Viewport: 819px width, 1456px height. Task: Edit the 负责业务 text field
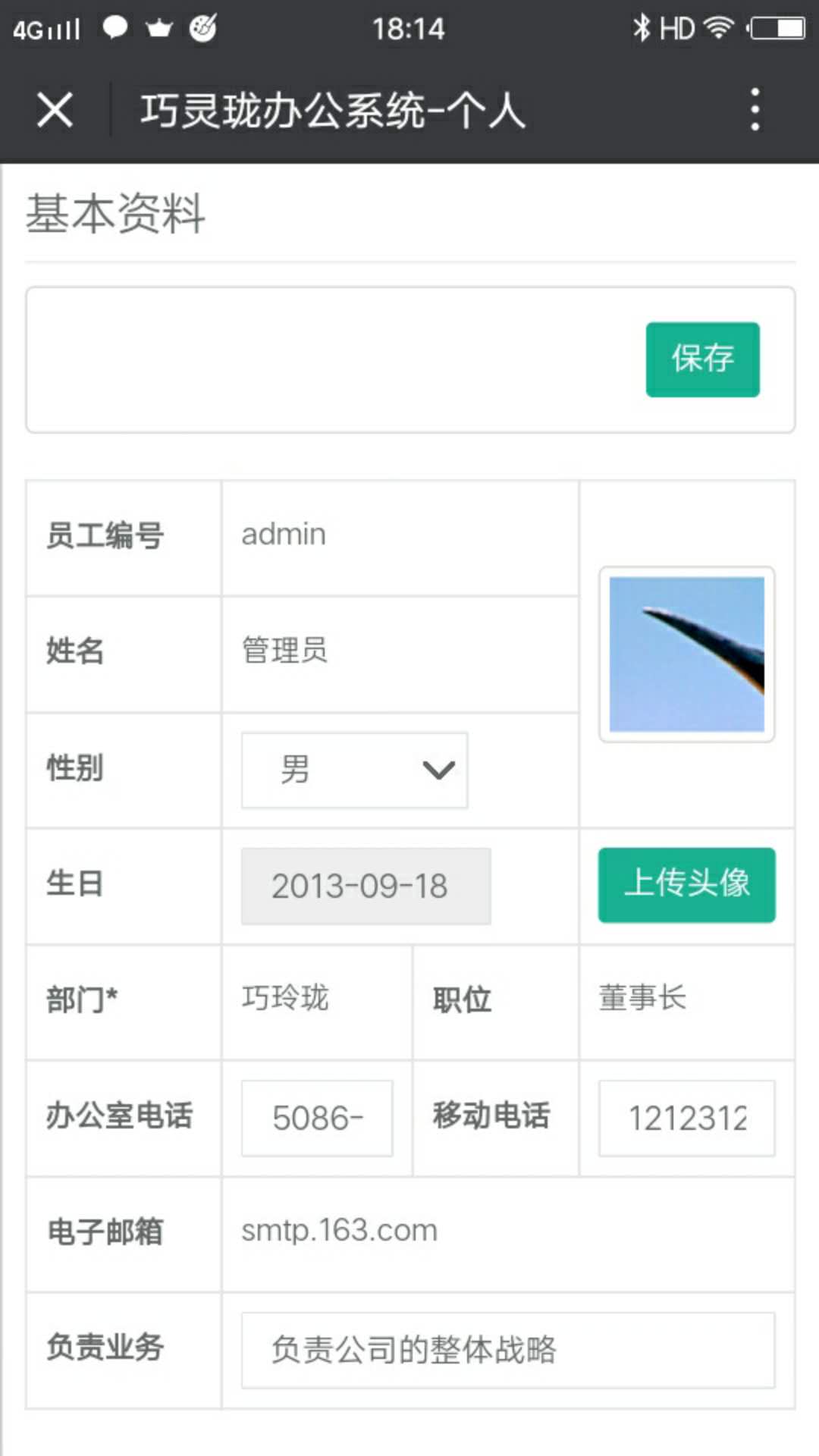(508, 1350)
